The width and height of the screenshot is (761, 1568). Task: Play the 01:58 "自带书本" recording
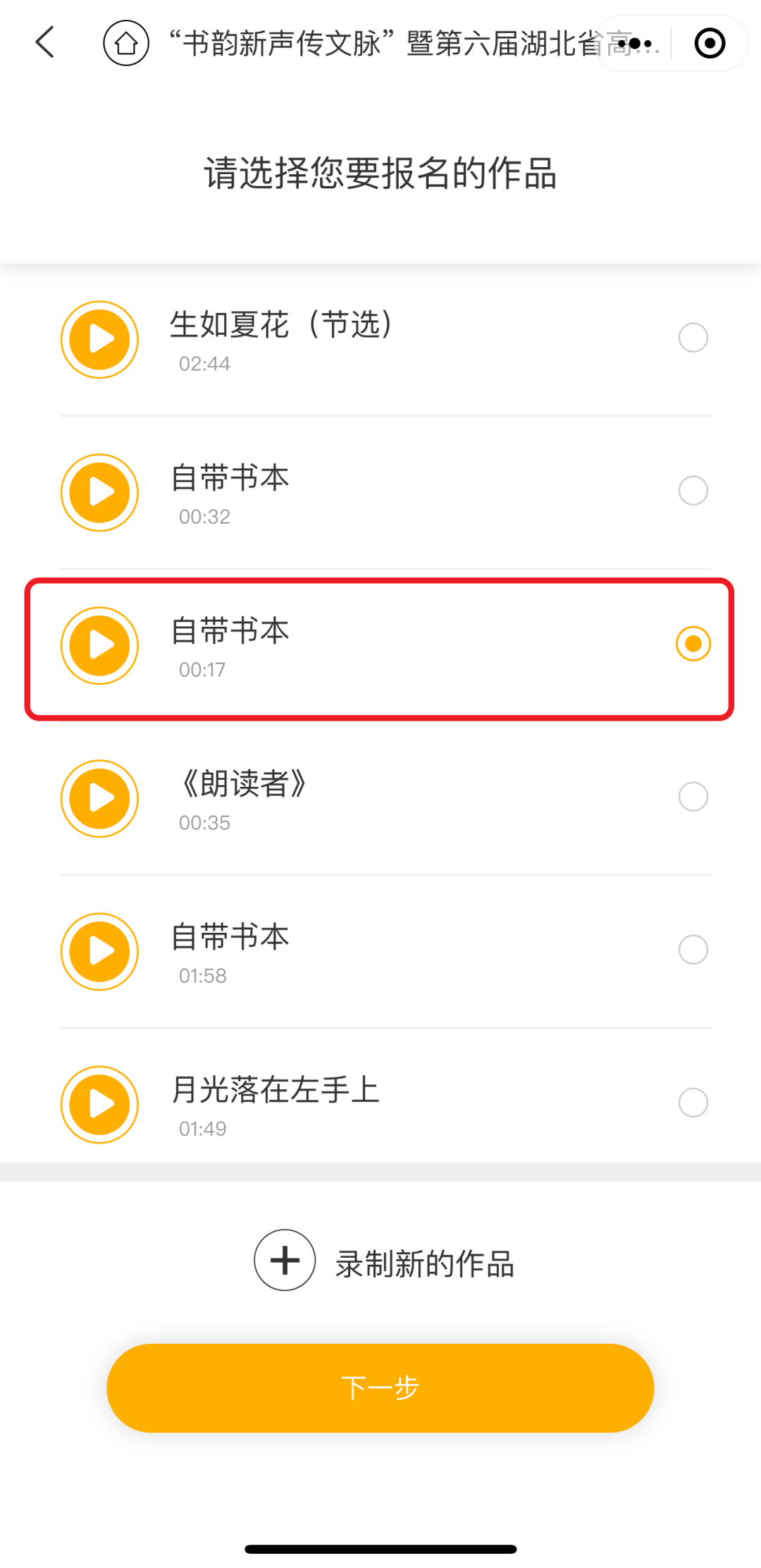click(99, 951)
